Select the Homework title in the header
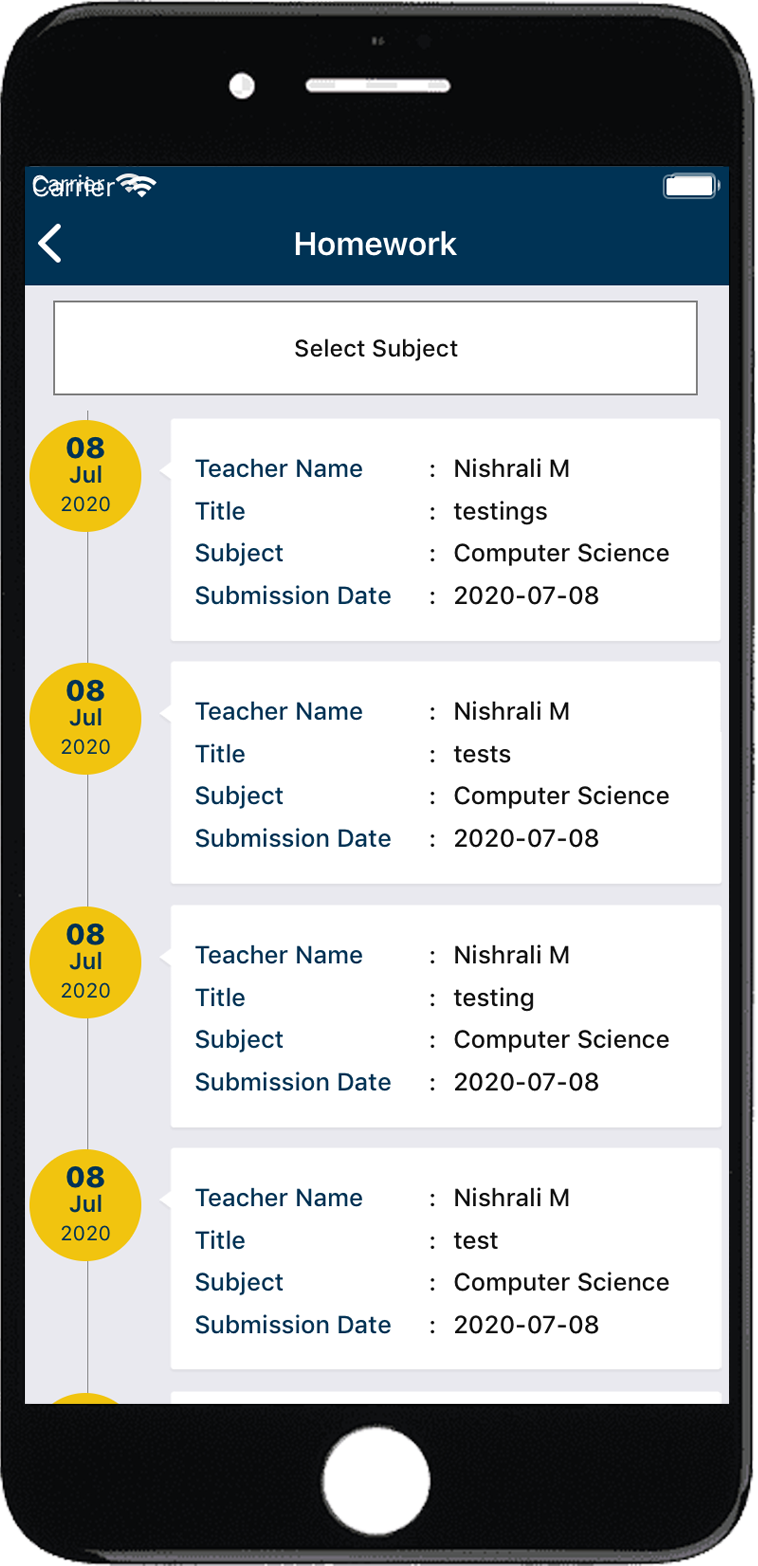 375,243
